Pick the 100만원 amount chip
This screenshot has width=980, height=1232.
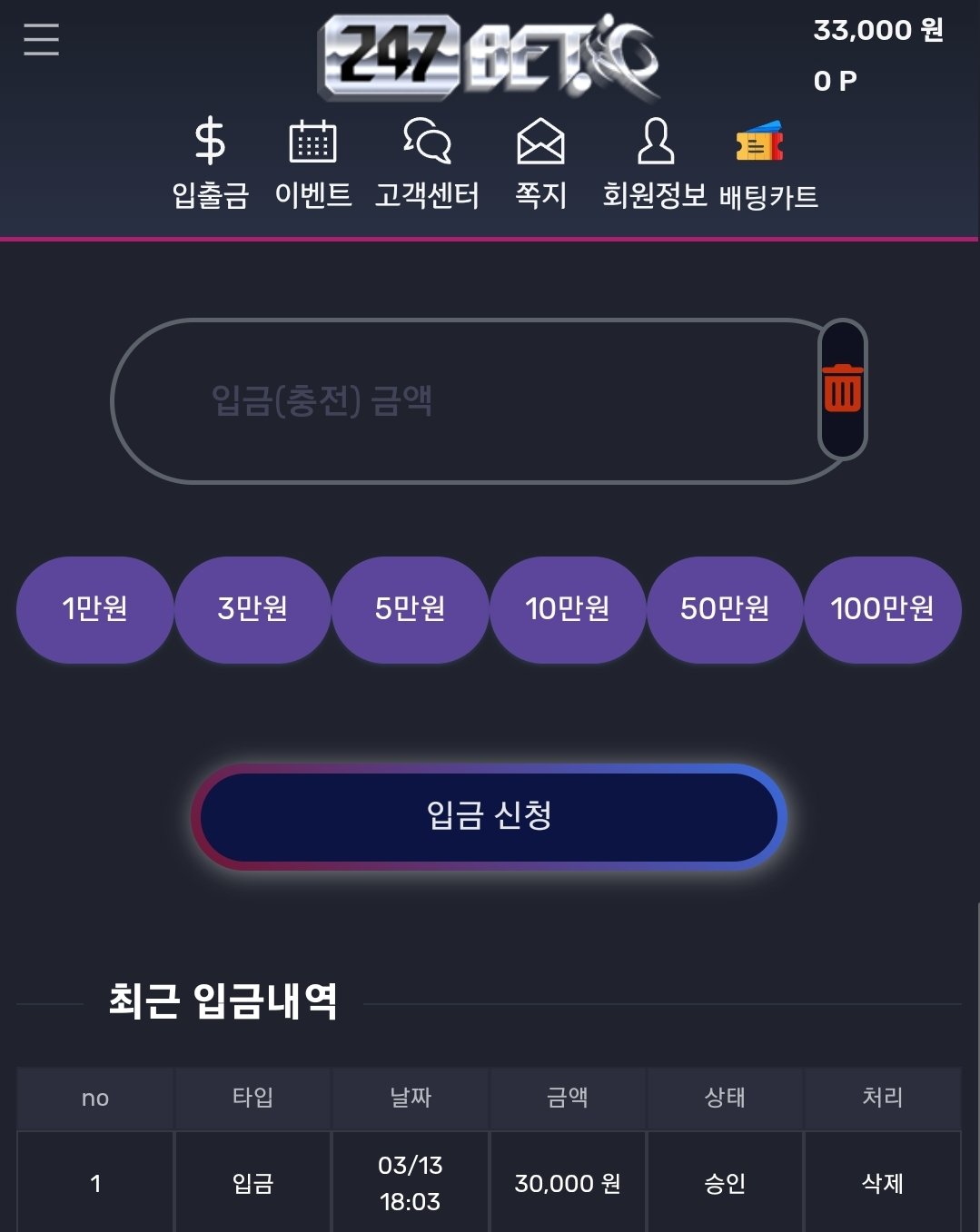pyautogui.click(x=882, y=609)
